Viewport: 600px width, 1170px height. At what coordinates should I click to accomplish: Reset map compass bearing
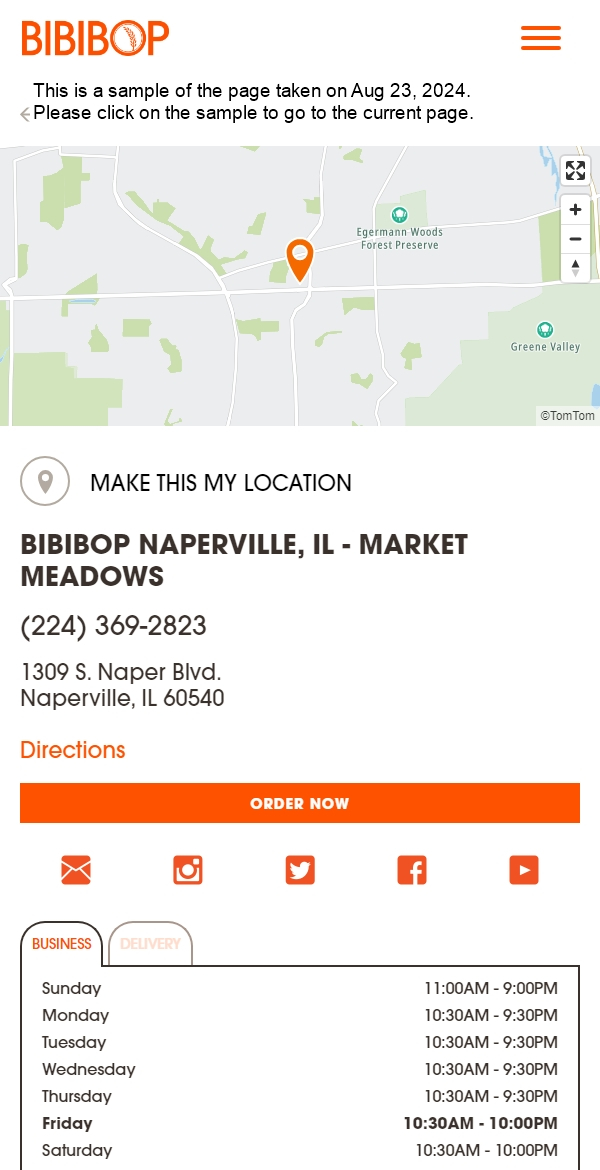[575, 267]
